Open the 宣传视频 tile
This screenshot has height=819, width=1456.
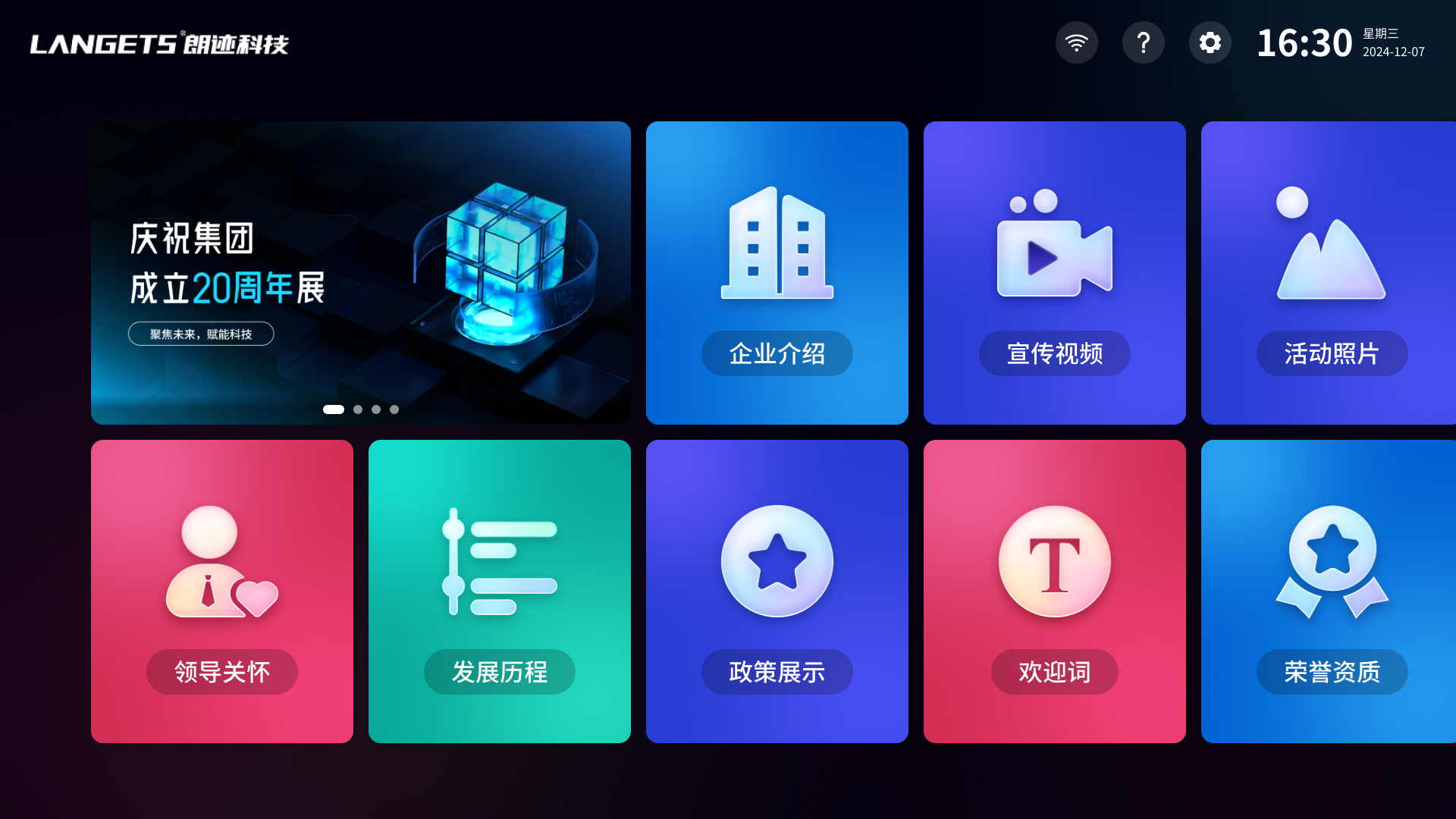pos(1054,272)
